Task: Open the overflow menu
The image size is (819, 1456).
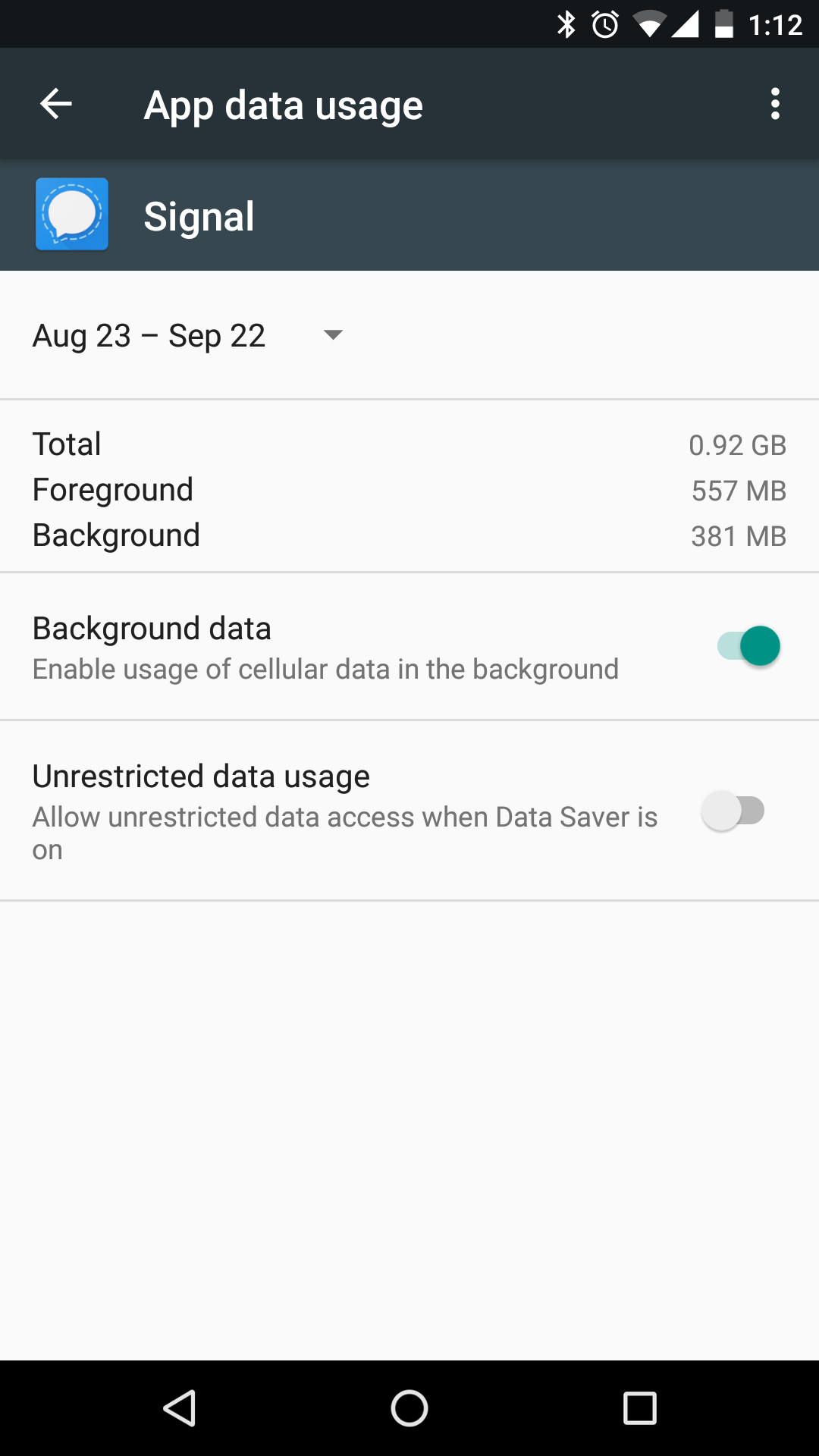Action: point(775,104)
